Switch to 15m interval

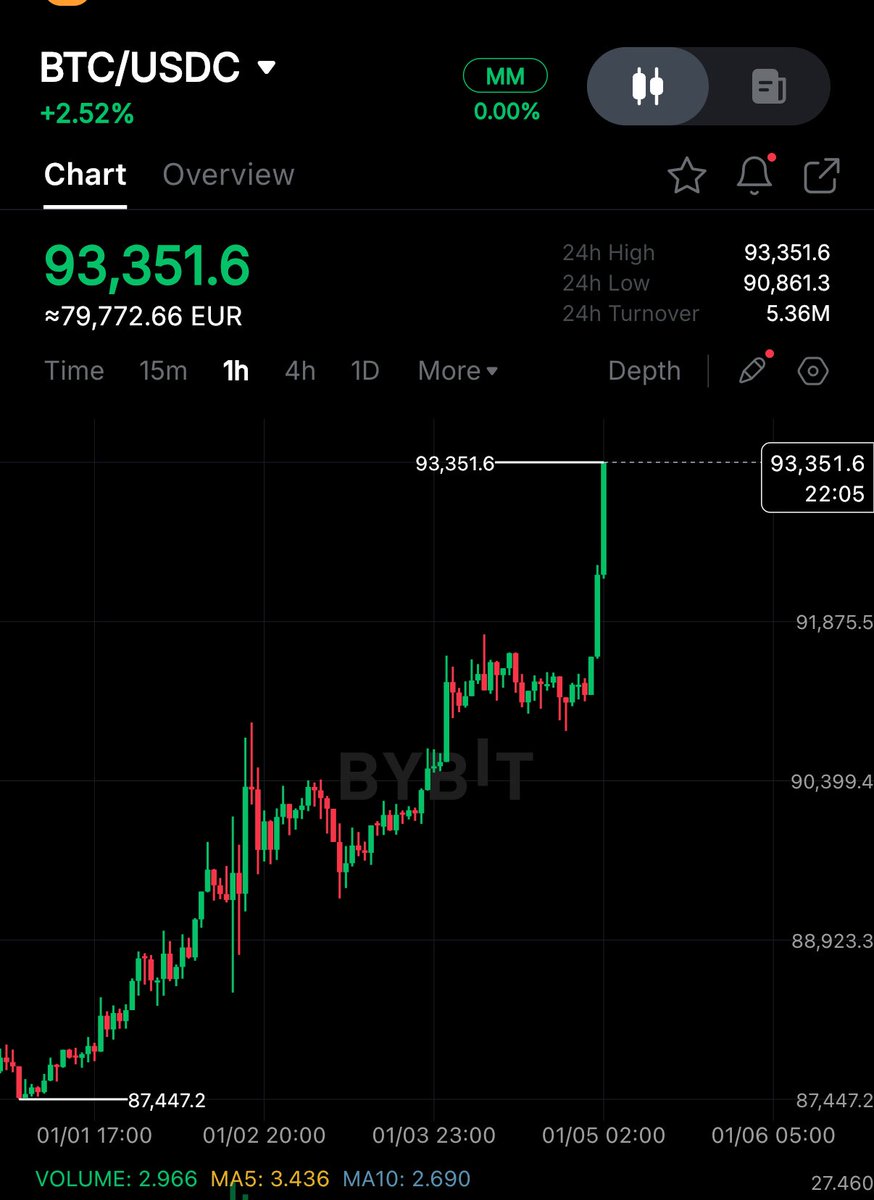[163, 371]
